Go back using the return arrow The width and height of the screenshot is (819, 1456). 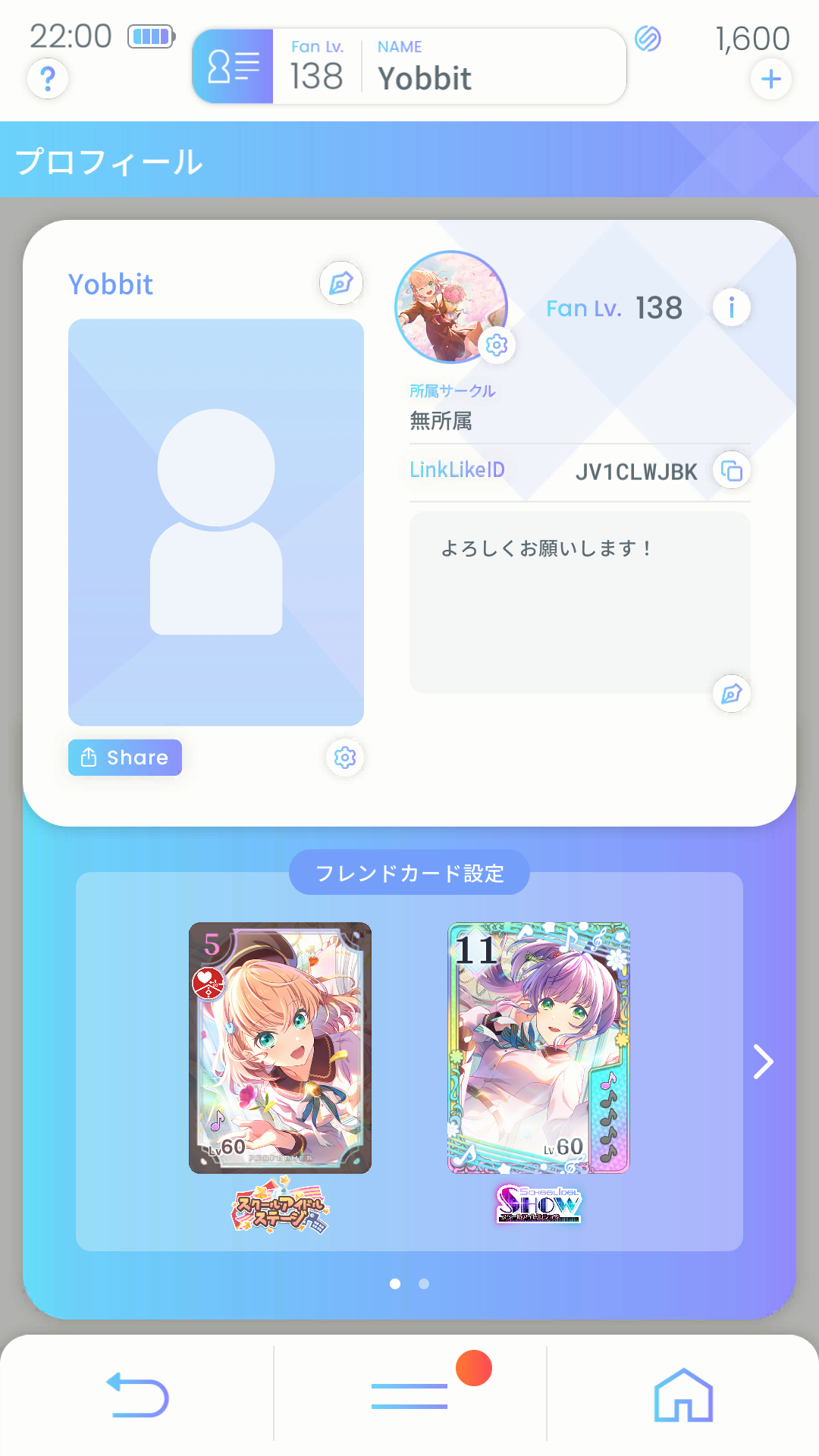137,1395
